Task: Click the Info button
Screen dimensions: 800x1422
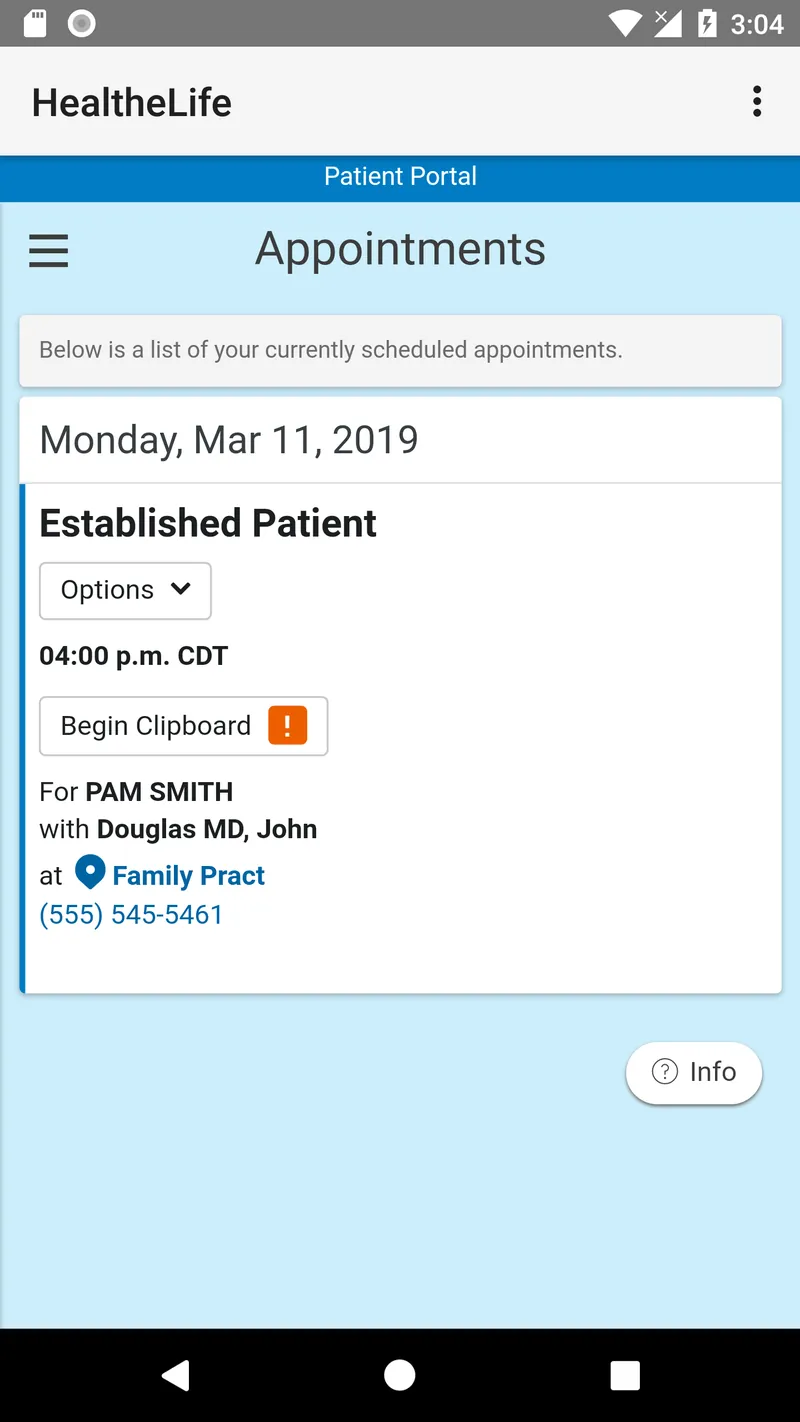Action: [x=694, y=1071]
